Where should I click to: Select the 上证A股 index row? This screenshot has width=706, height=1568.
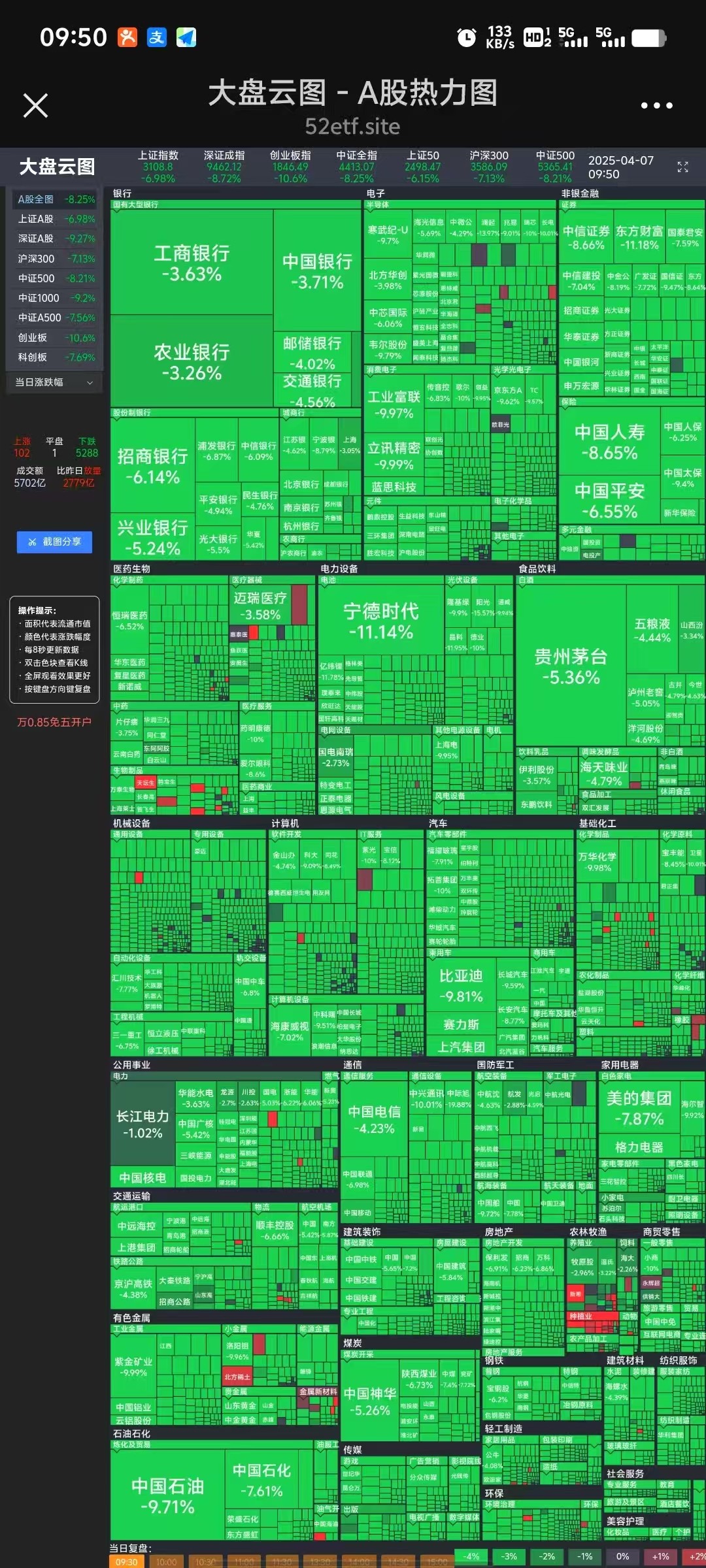pyautogui.click(x=56, y=219)
